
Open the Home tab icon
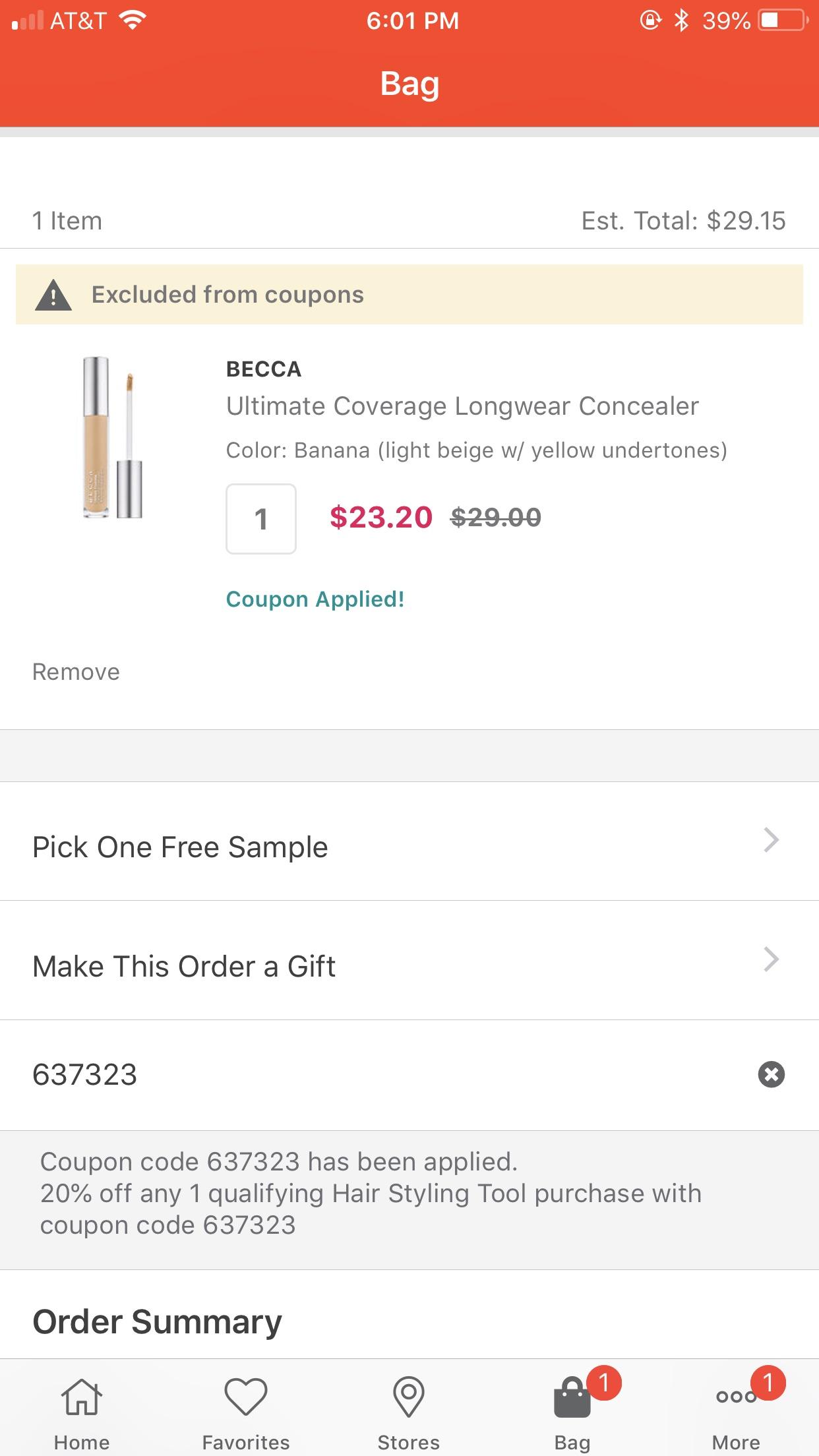pos(82,1397)
